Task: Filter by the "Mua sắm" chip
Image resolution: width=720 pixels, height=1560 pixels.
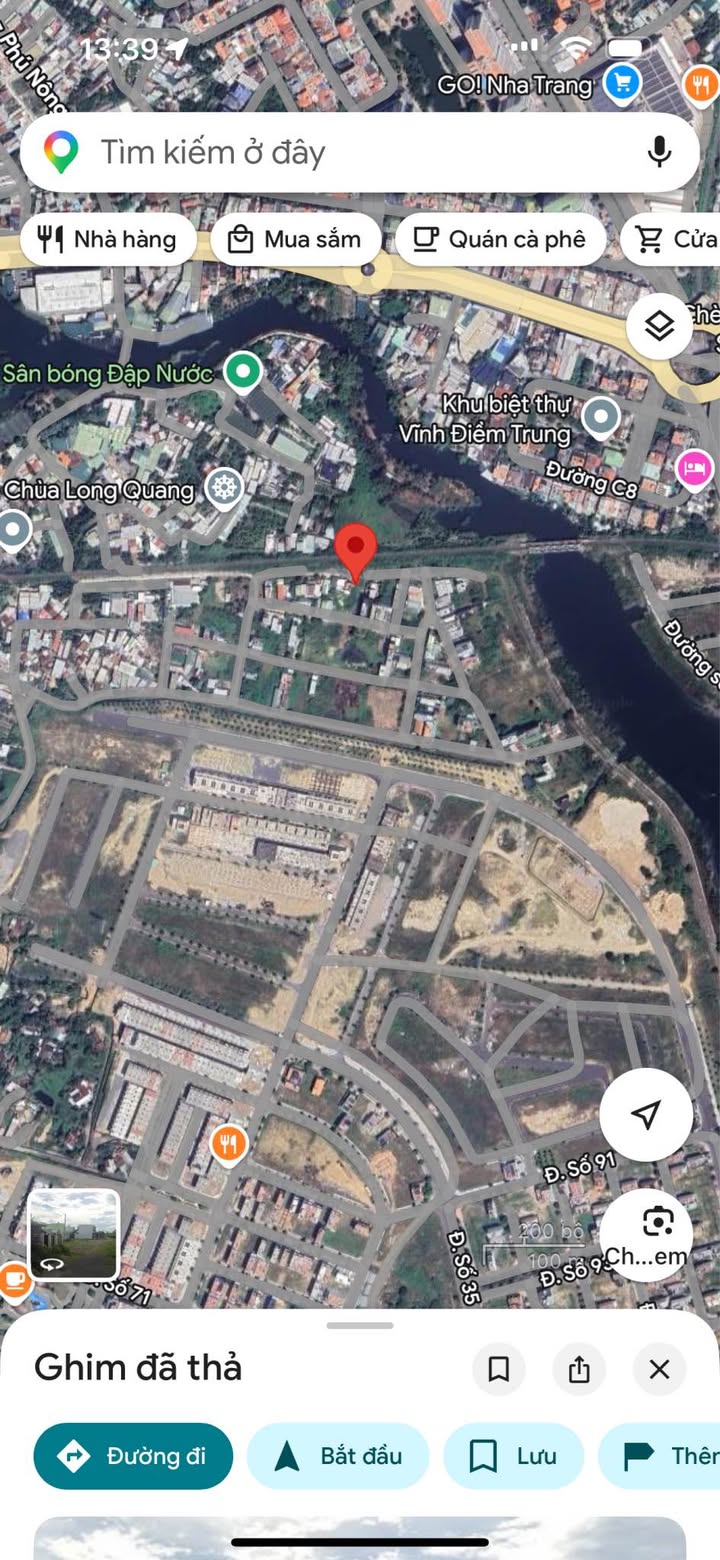Action: pos(296,239)
